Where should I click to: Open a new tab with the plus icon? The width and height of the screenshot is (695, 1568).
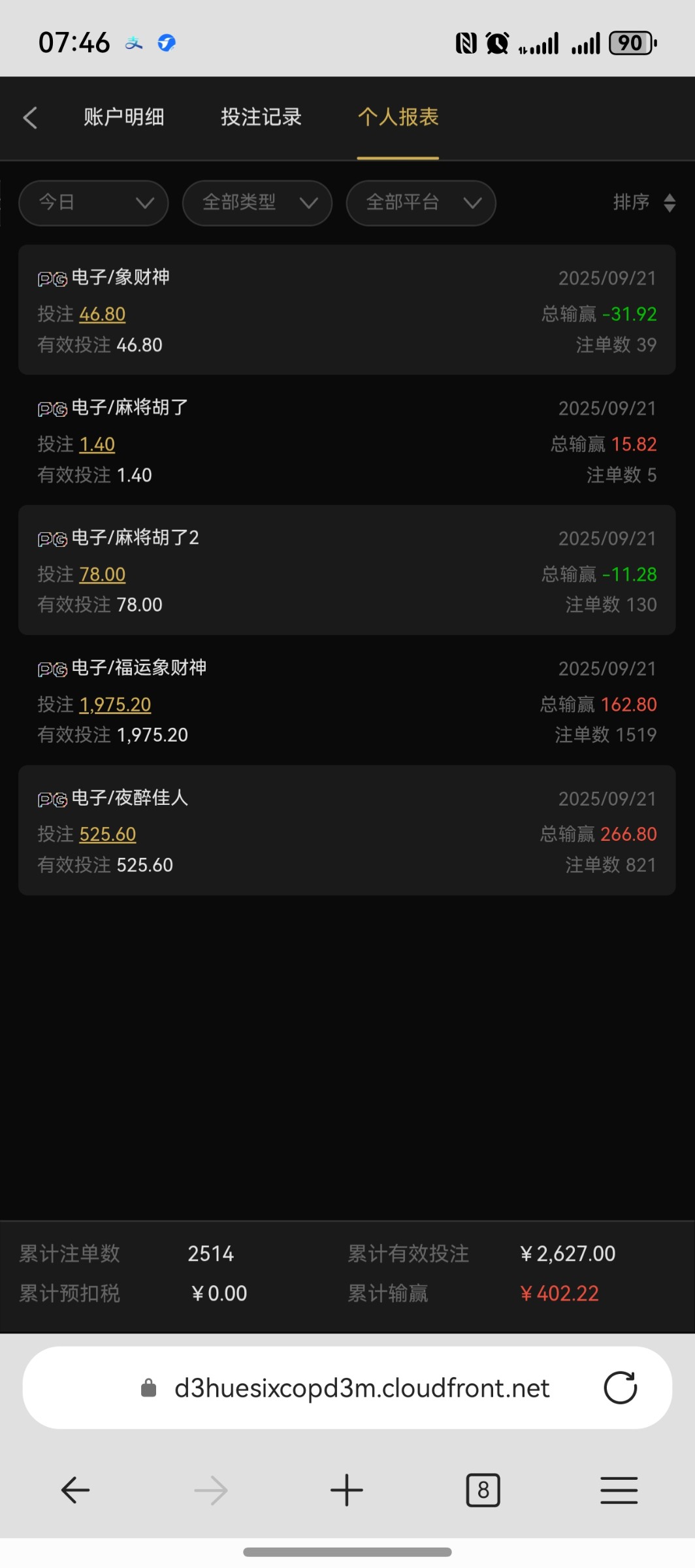coord(347,1490)
